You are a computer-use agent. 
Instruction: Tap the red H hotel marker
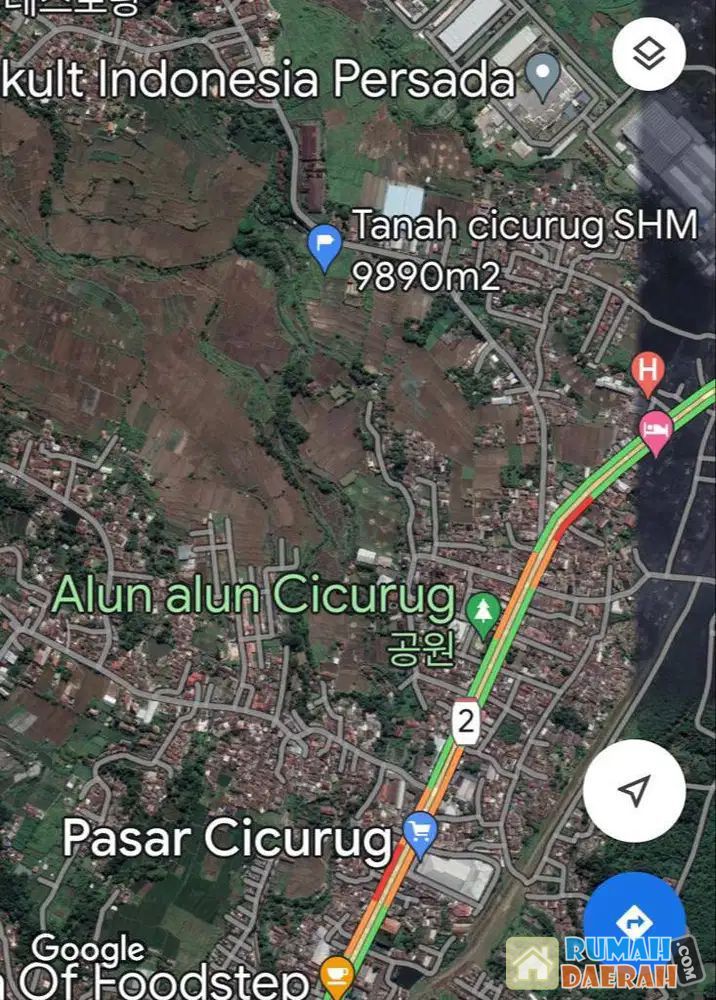pos(649,372)
